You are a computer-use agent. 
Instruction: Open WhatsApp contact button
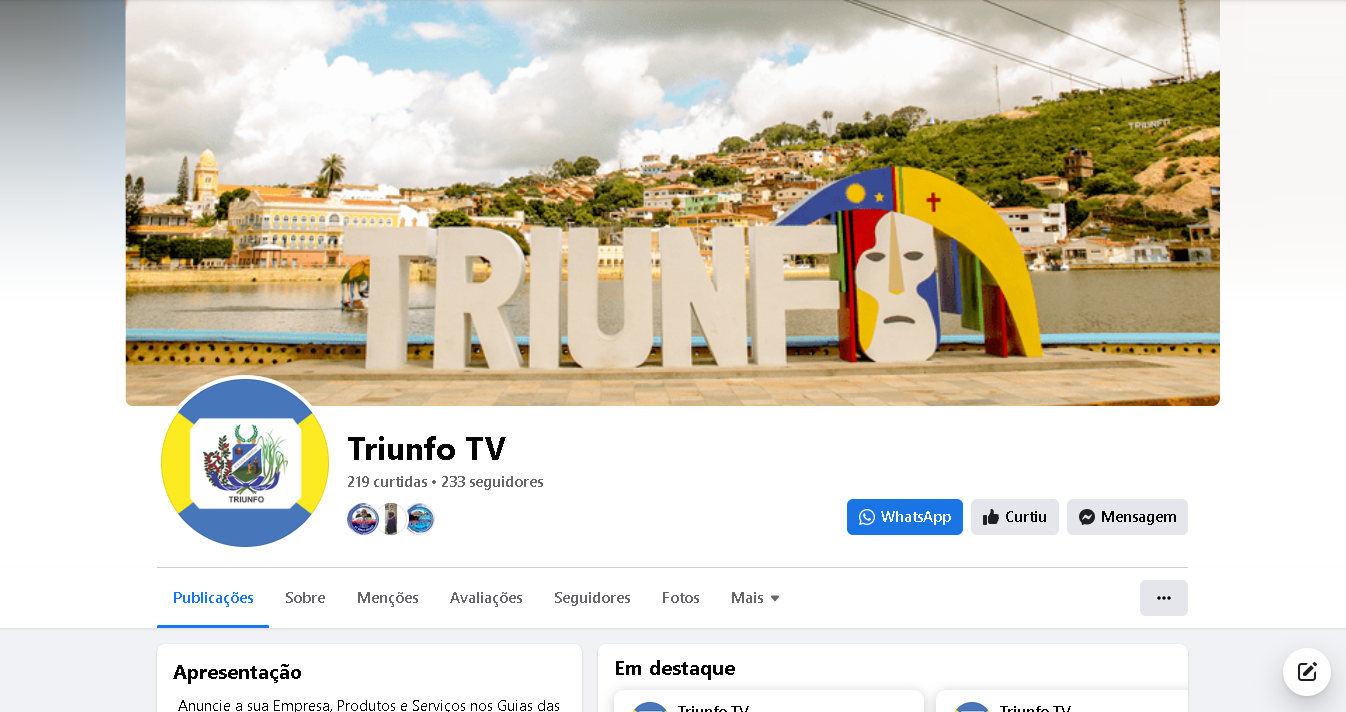904,517
